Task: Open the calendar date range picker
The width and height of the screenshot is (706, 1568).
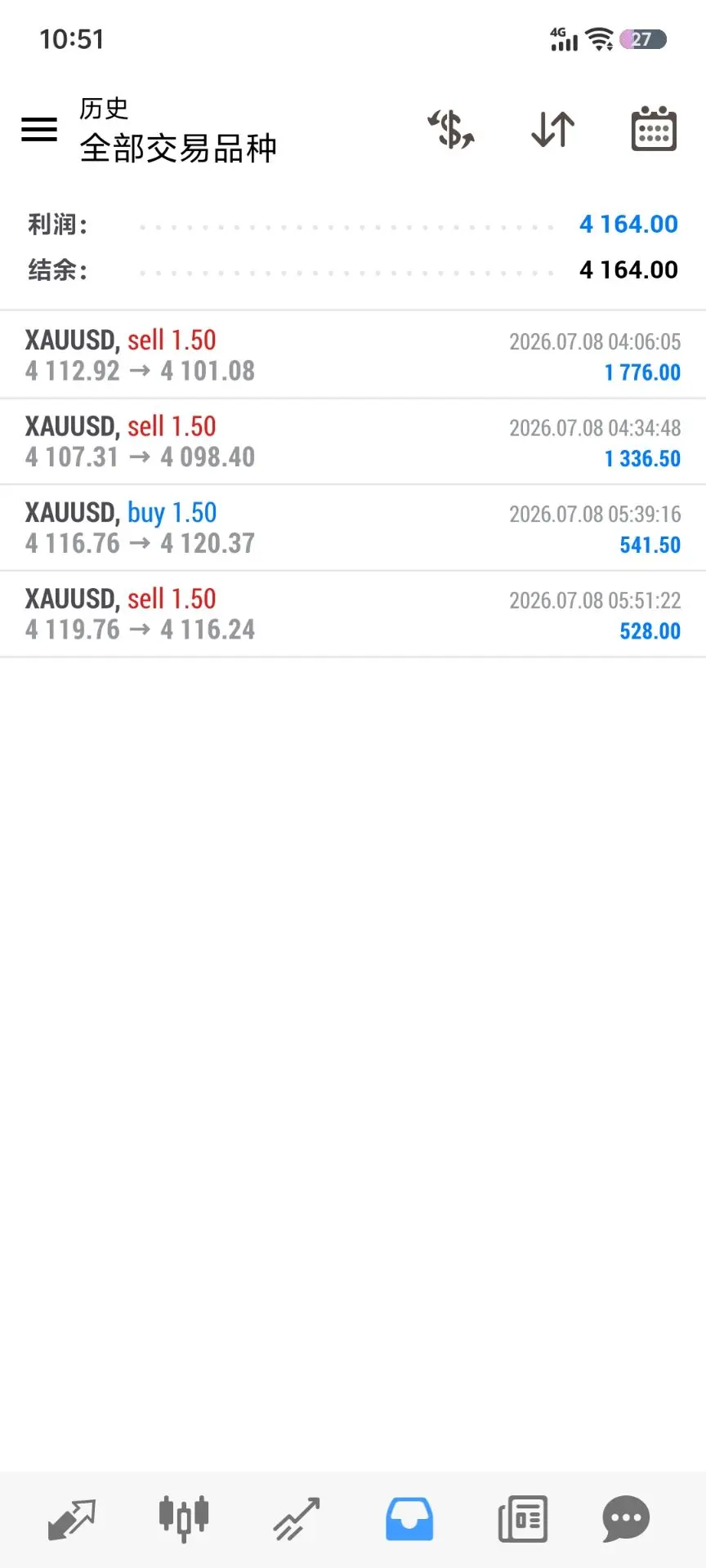Action: [654, 129]
